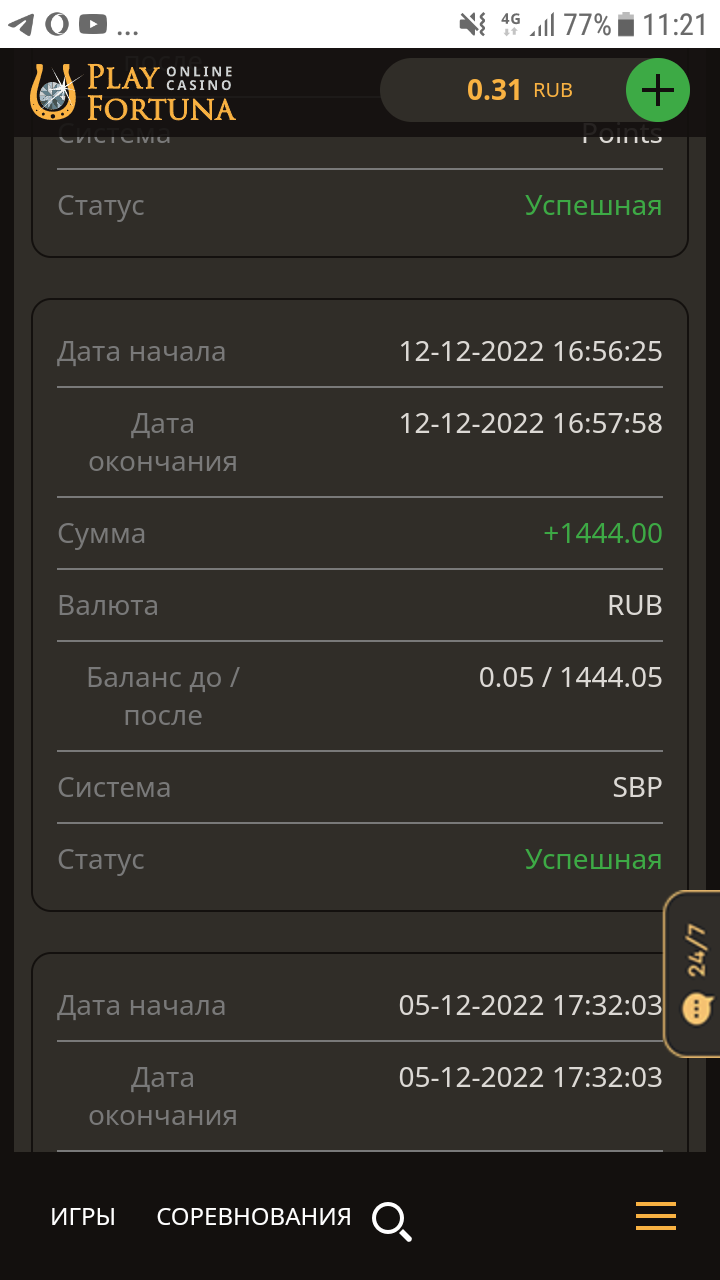Open the 24/7 support chat widget

tap(694, 973)
